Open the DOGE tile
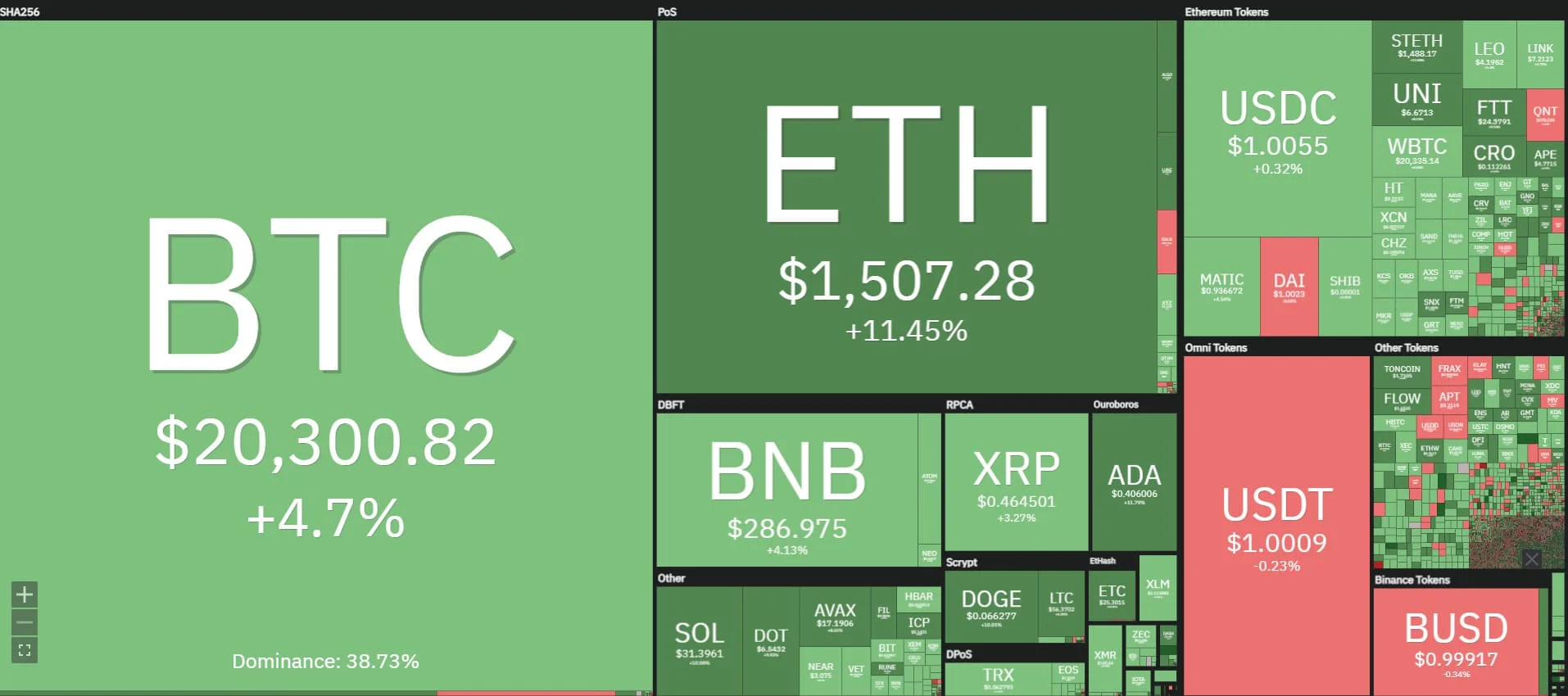 click(x=991, y=606)
